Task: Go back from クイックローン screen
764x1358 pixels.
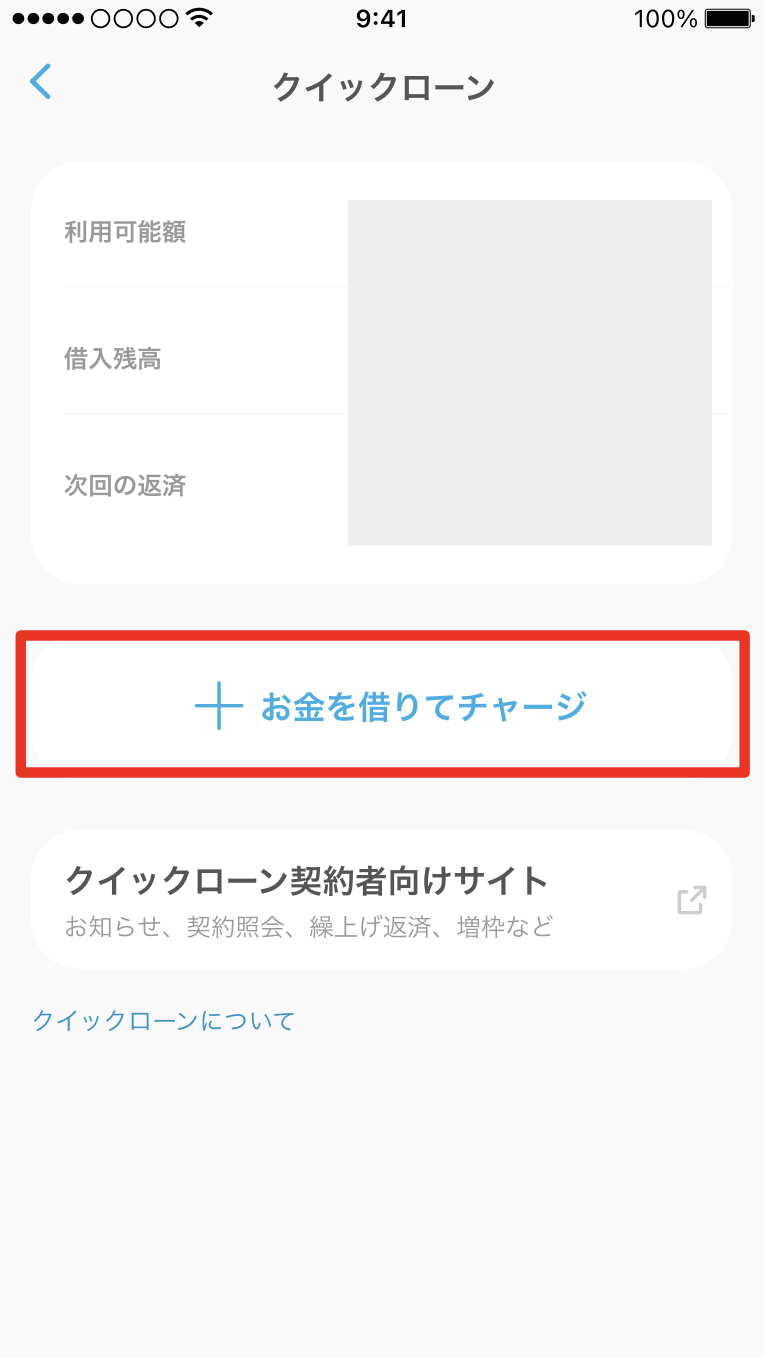Action: (41, 82)
